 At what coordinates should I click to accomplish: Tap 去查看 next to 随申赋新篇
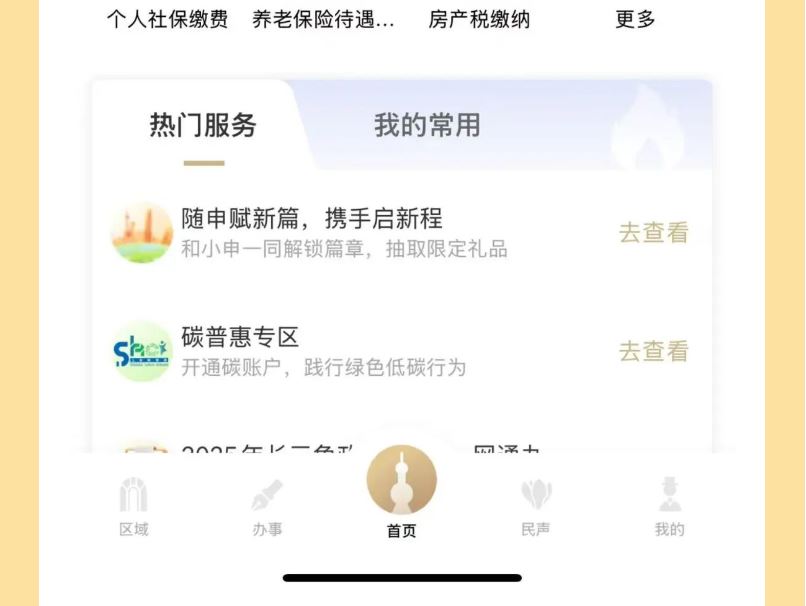654,233
